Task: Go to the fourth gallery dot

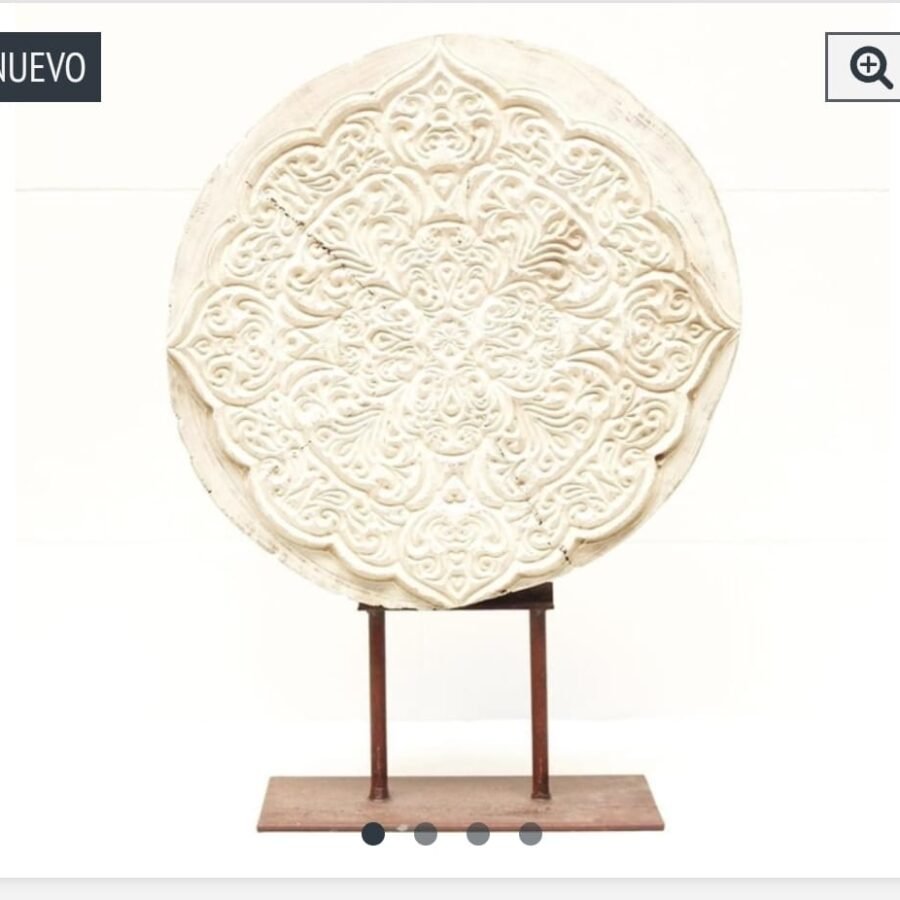Action: pyautogui.click(x=530, y=834)
